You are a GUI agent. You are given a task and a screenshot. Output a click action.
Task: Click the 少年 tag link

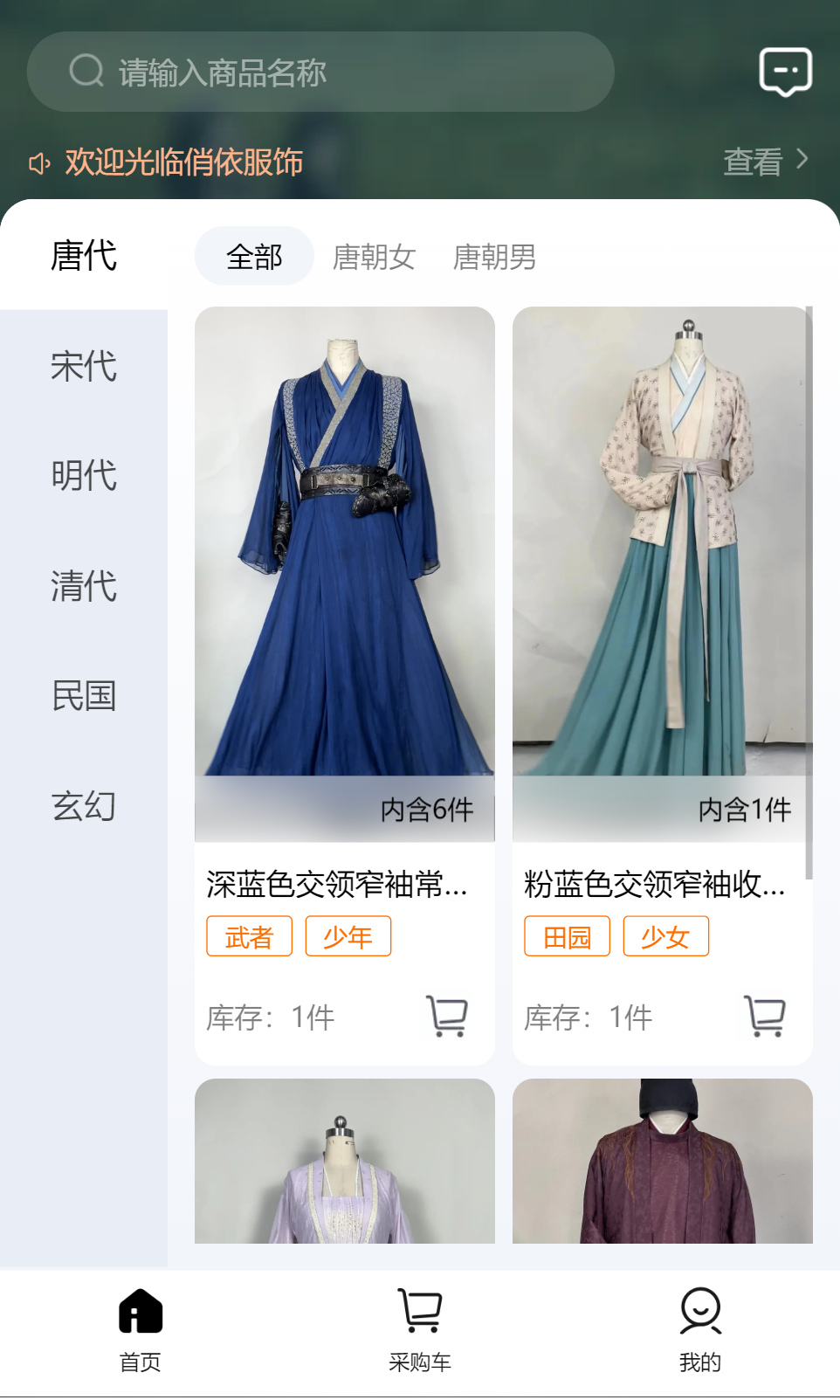point(348,935)
